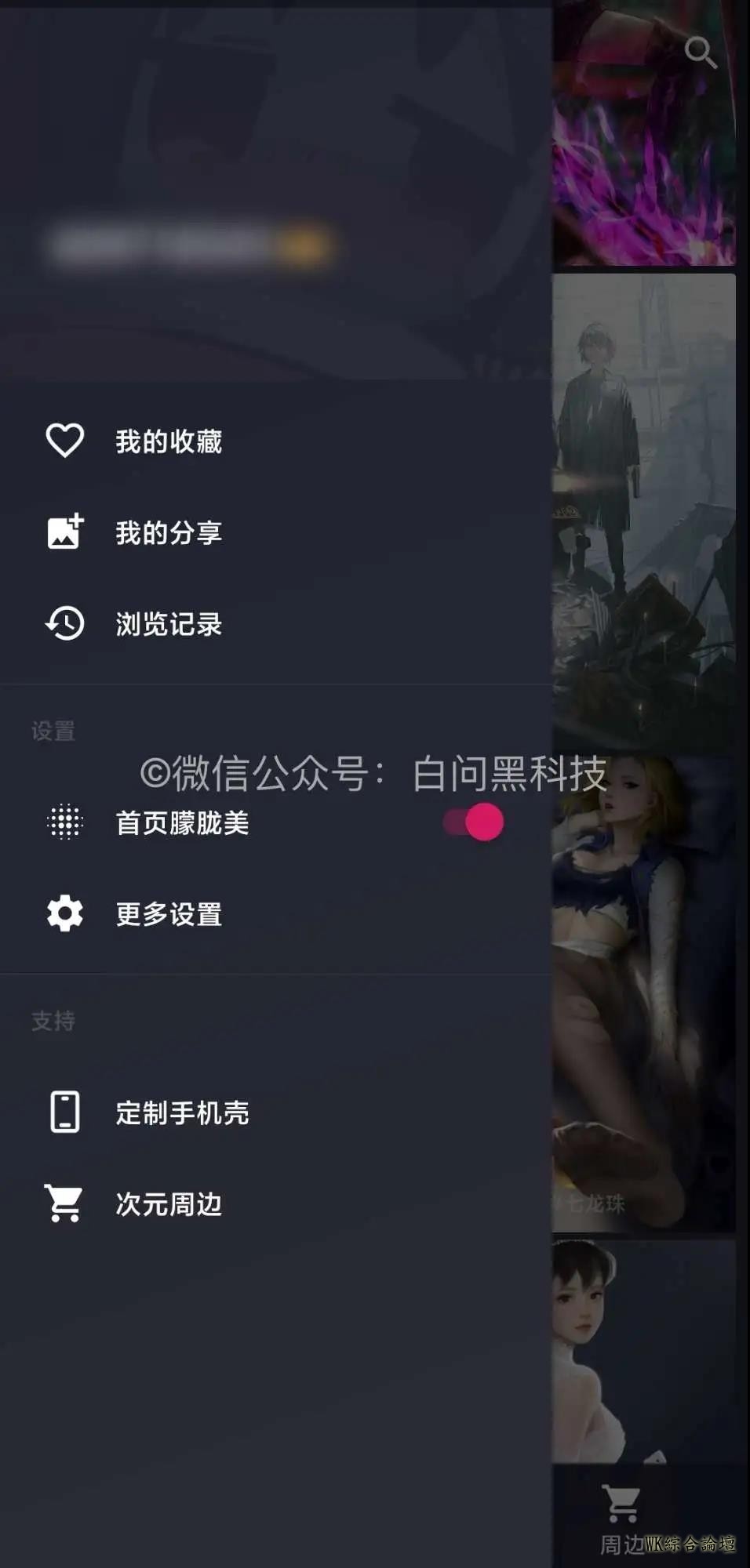The width and height of the screenshot is (750, 1568).
Task: Open 更多设置 settings
Action: click(x=169, y=914)
